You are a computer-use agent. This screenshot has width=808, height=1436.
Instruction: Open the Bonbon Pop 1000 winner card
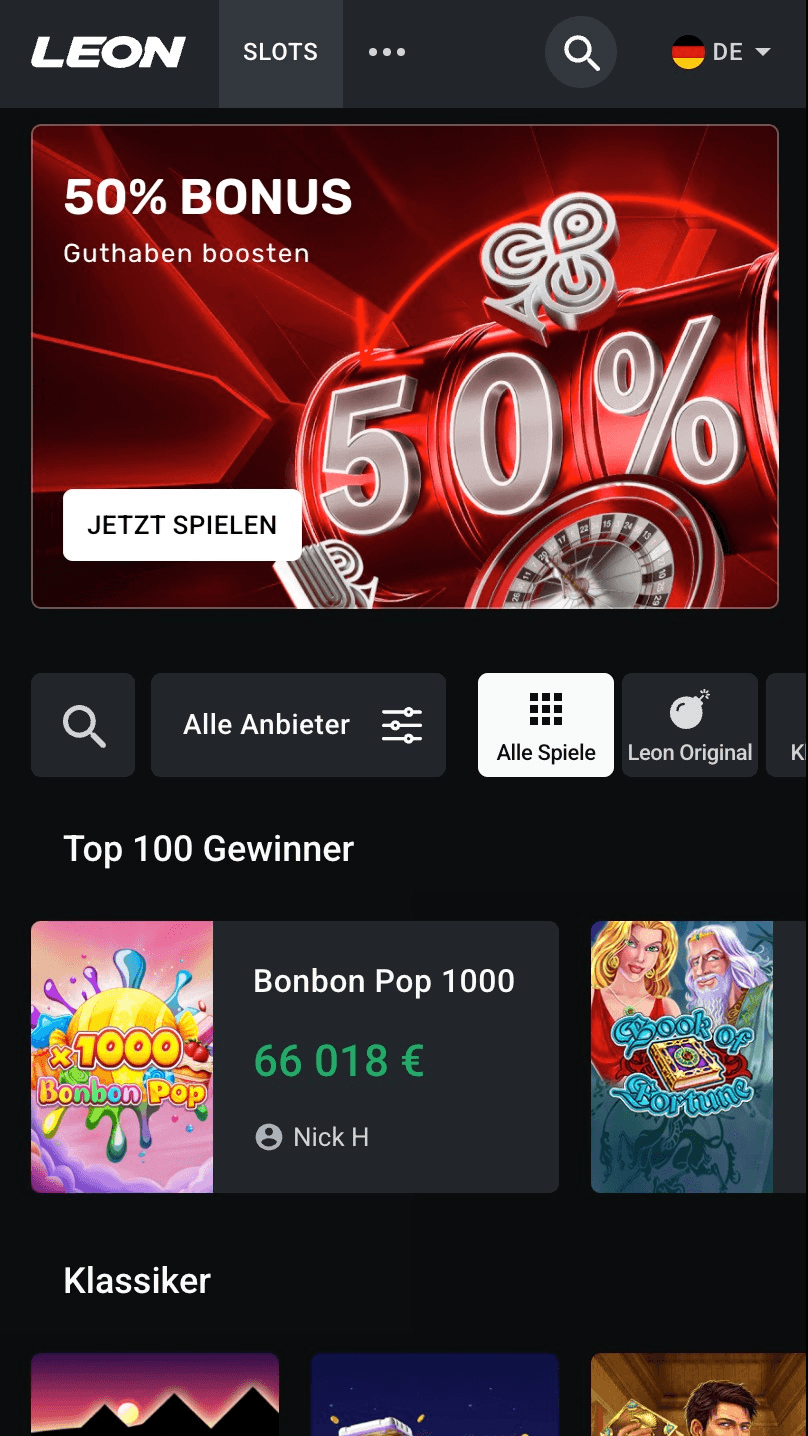coord(295,1057)
